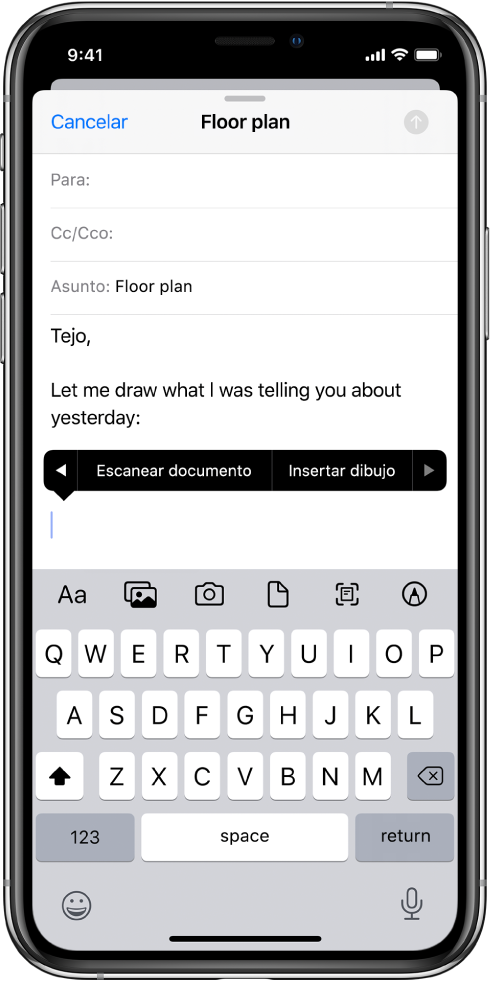Attach a file using the document icon
492x984 pixels.
point(278,594)
